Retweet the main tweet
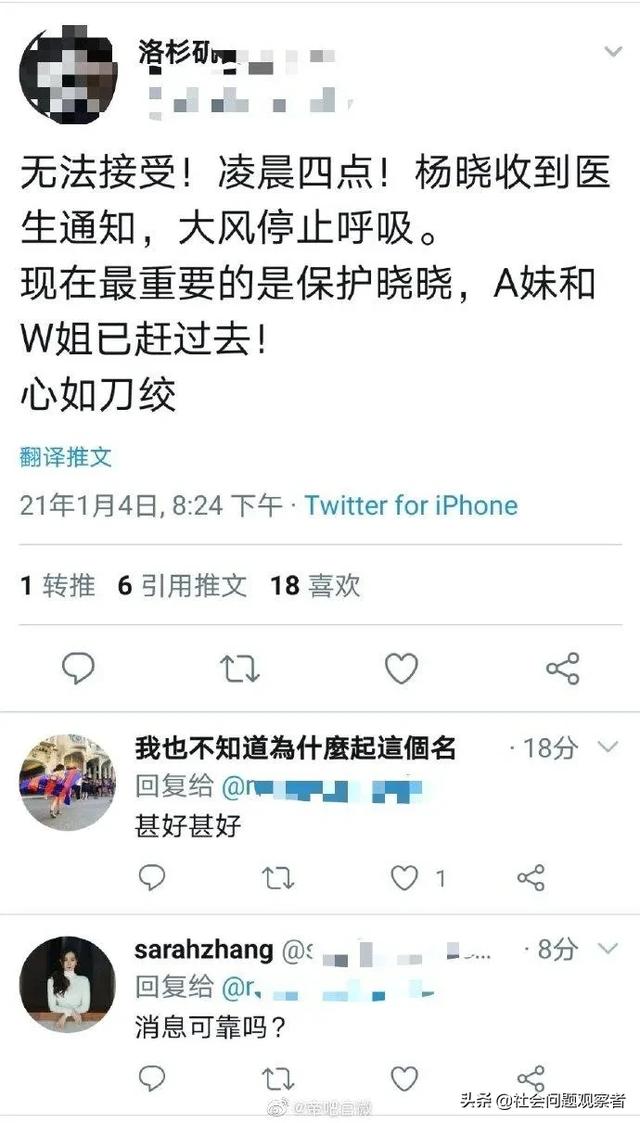This screenshot has height=1123, width=640. (240, 668)
